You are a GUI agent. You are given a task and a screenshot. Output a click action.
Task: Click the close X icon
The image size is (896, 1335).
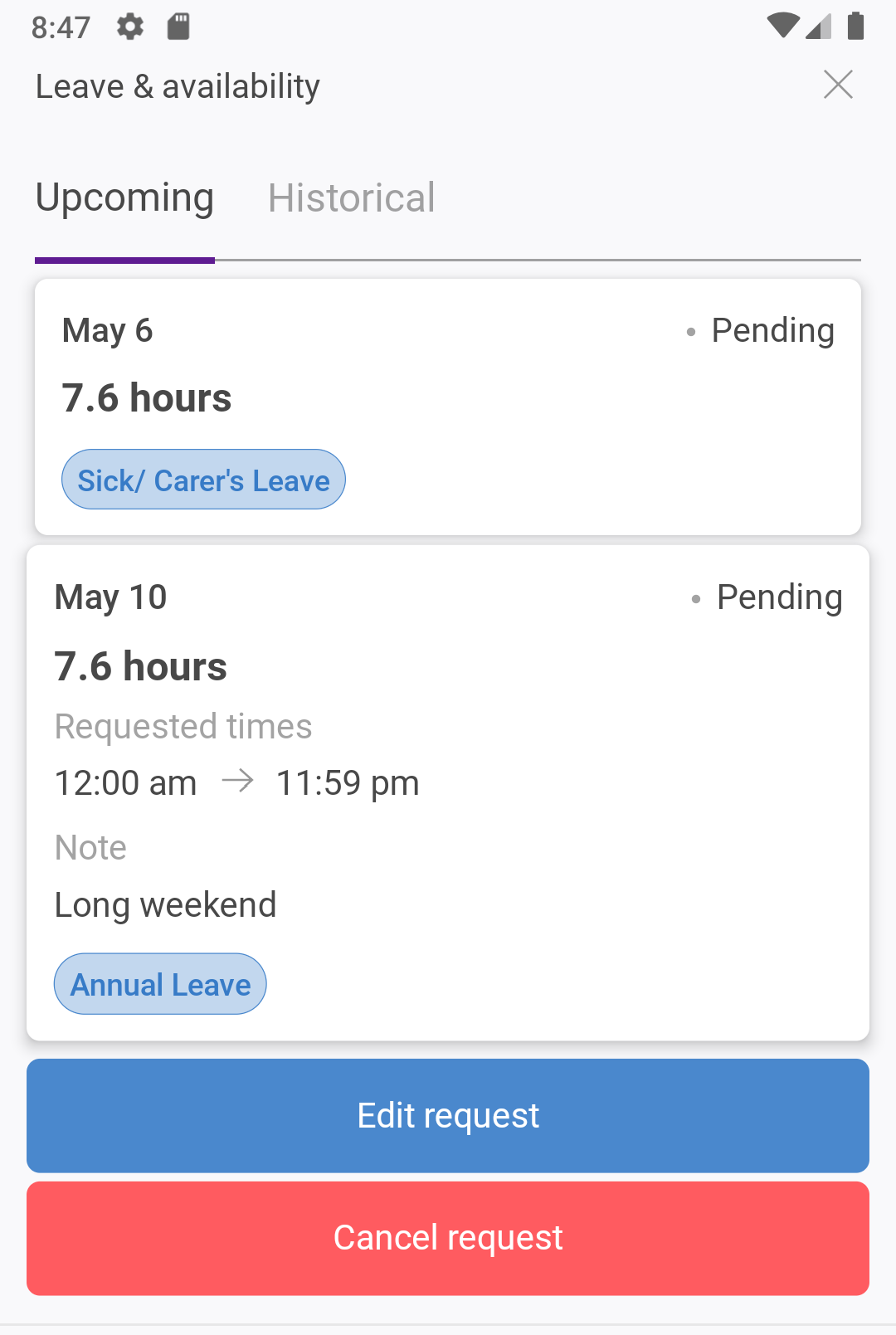click(x=838, y=84)
